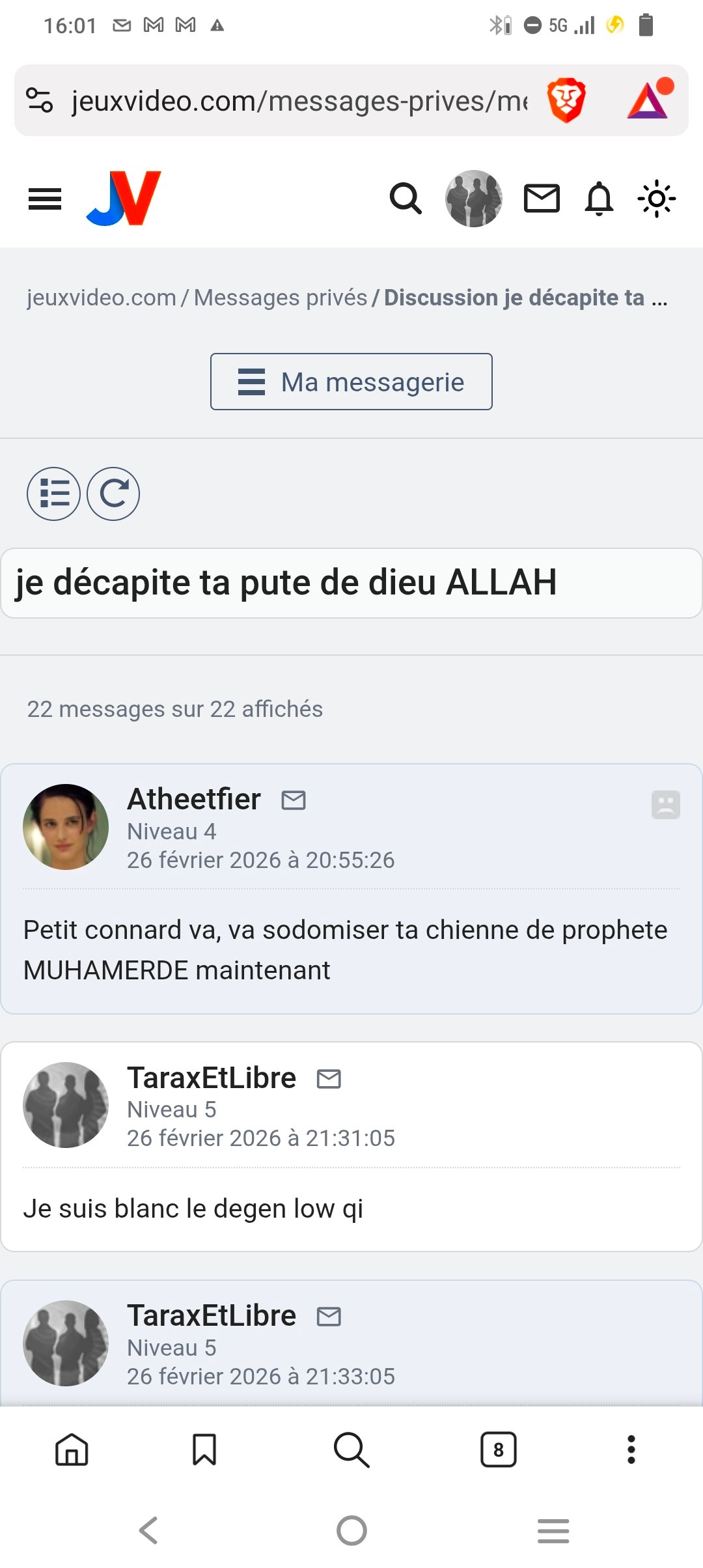Open the profile avatar in the header
Viewport: 703px width, 1568px height.
pos(473,199)
